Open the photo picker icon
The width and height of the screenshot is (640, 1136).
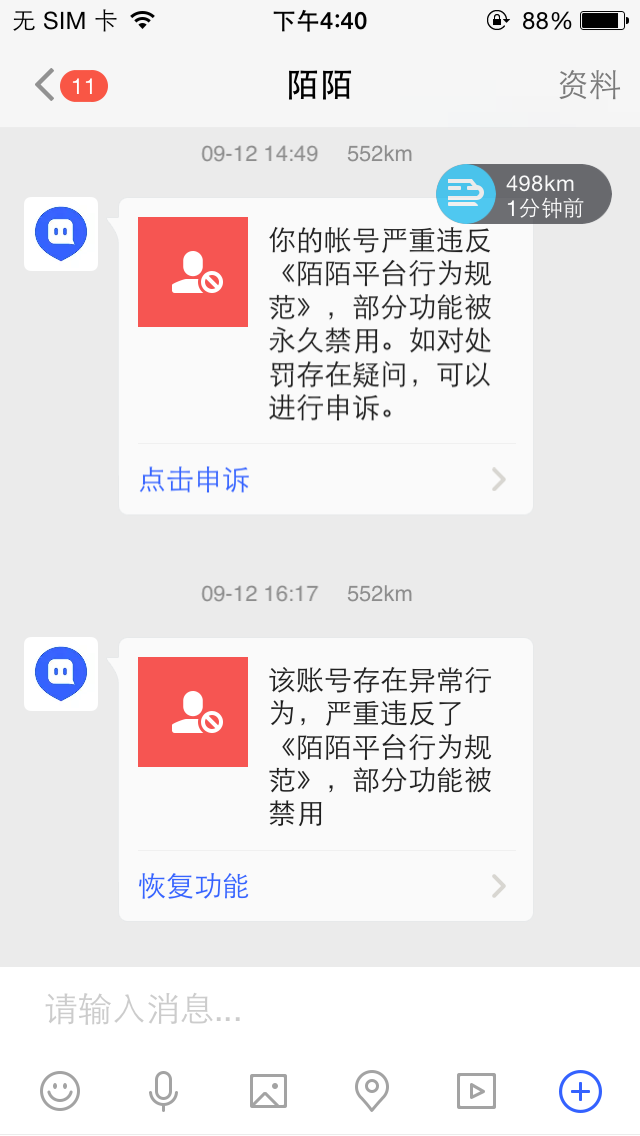[268, 1091]
